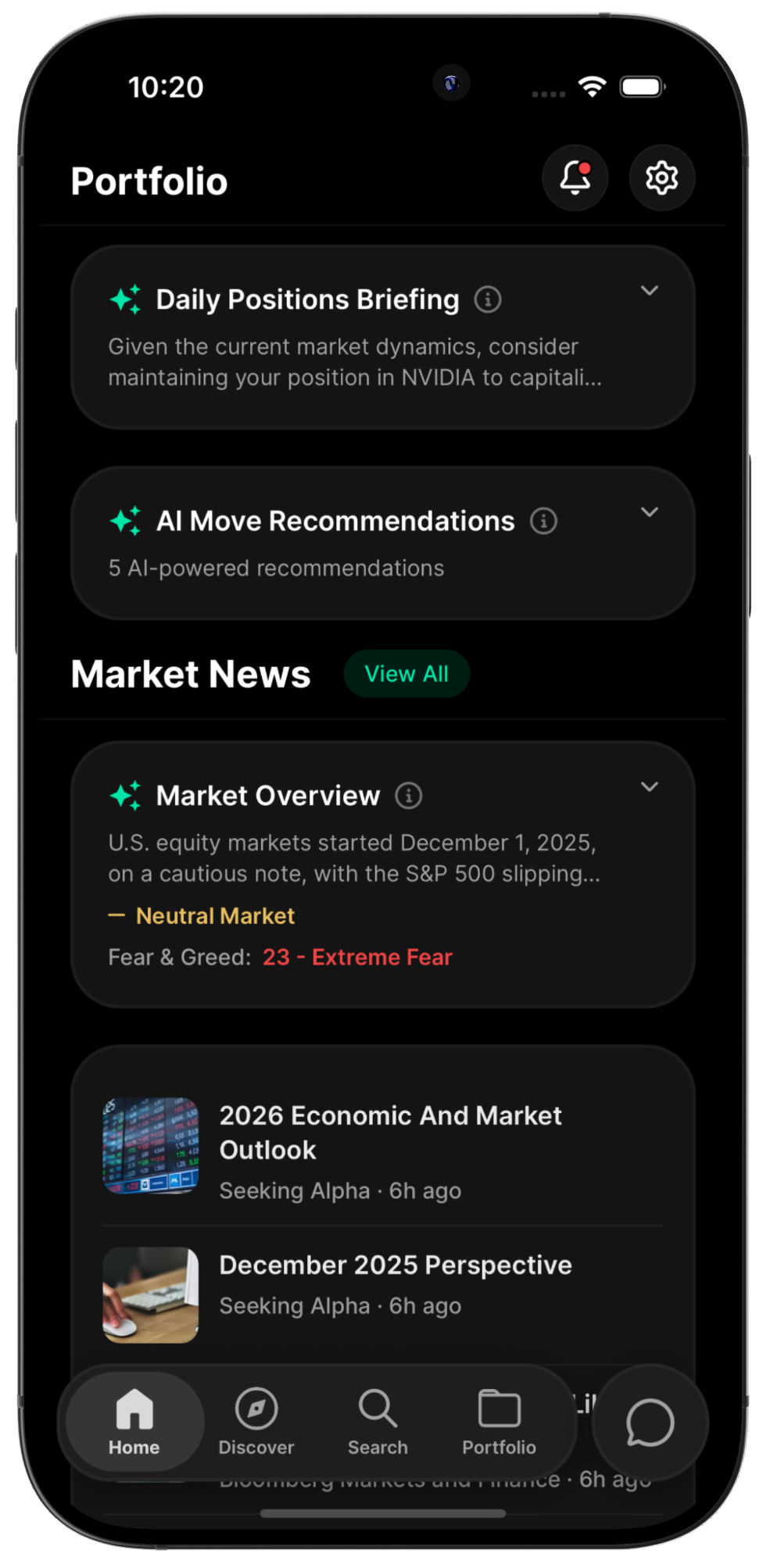The width and height of the screenshot is (763, 1568).
Task: Expand the AI Move Recommendations card
Action: (649, 513)
